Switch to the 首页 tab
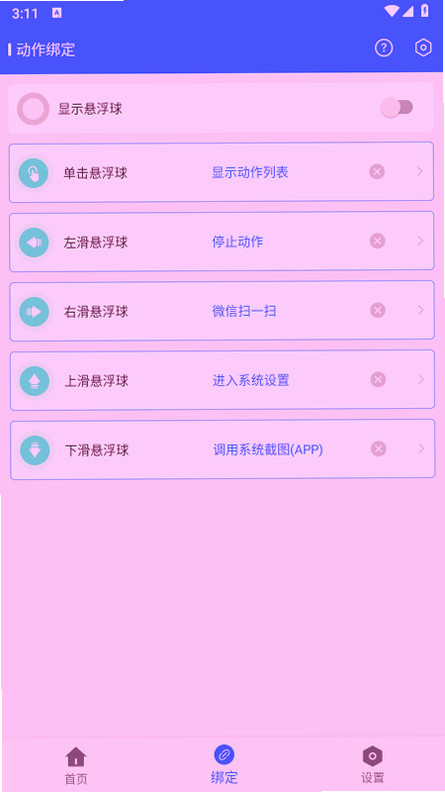 tap(76, 765)
